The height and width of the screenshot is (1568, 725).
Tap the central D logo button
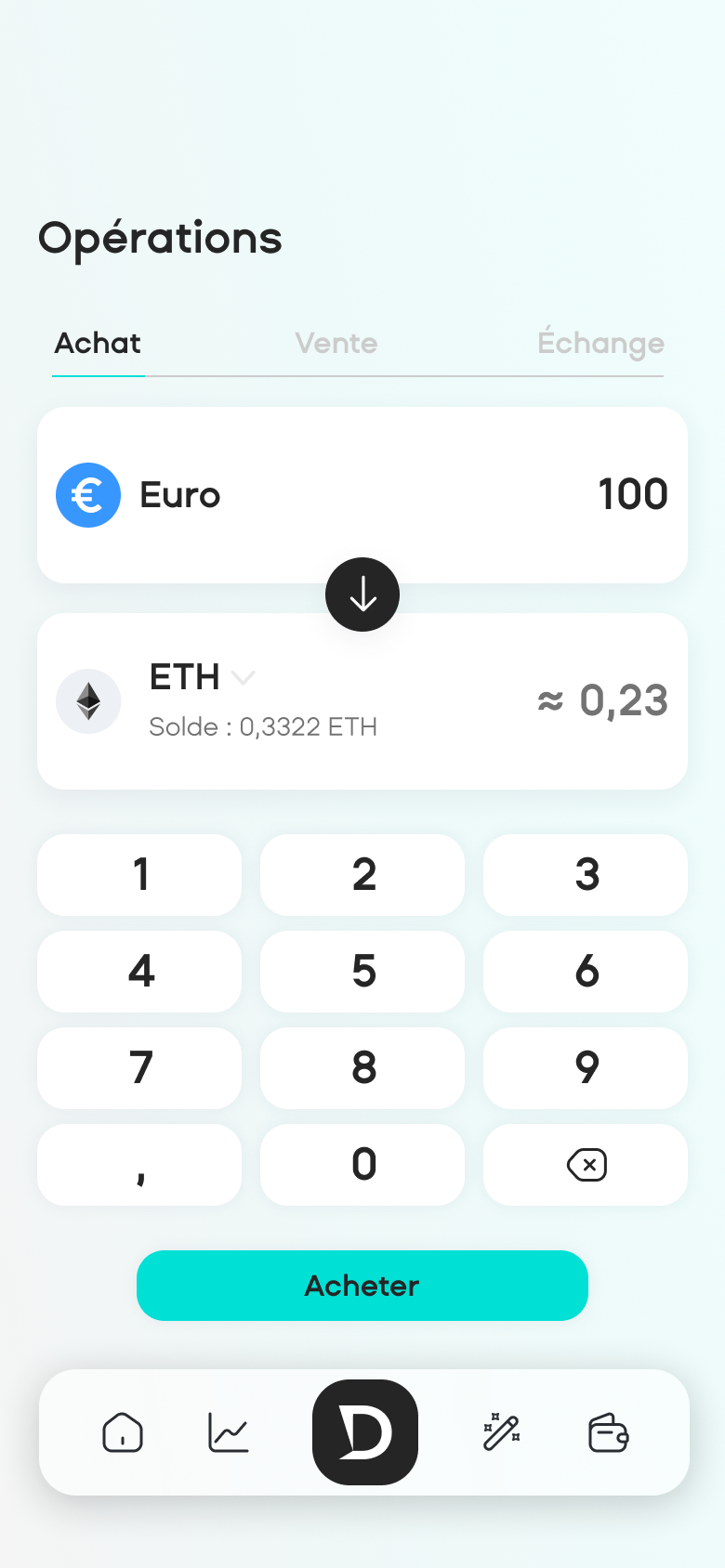click(365, 1432)
